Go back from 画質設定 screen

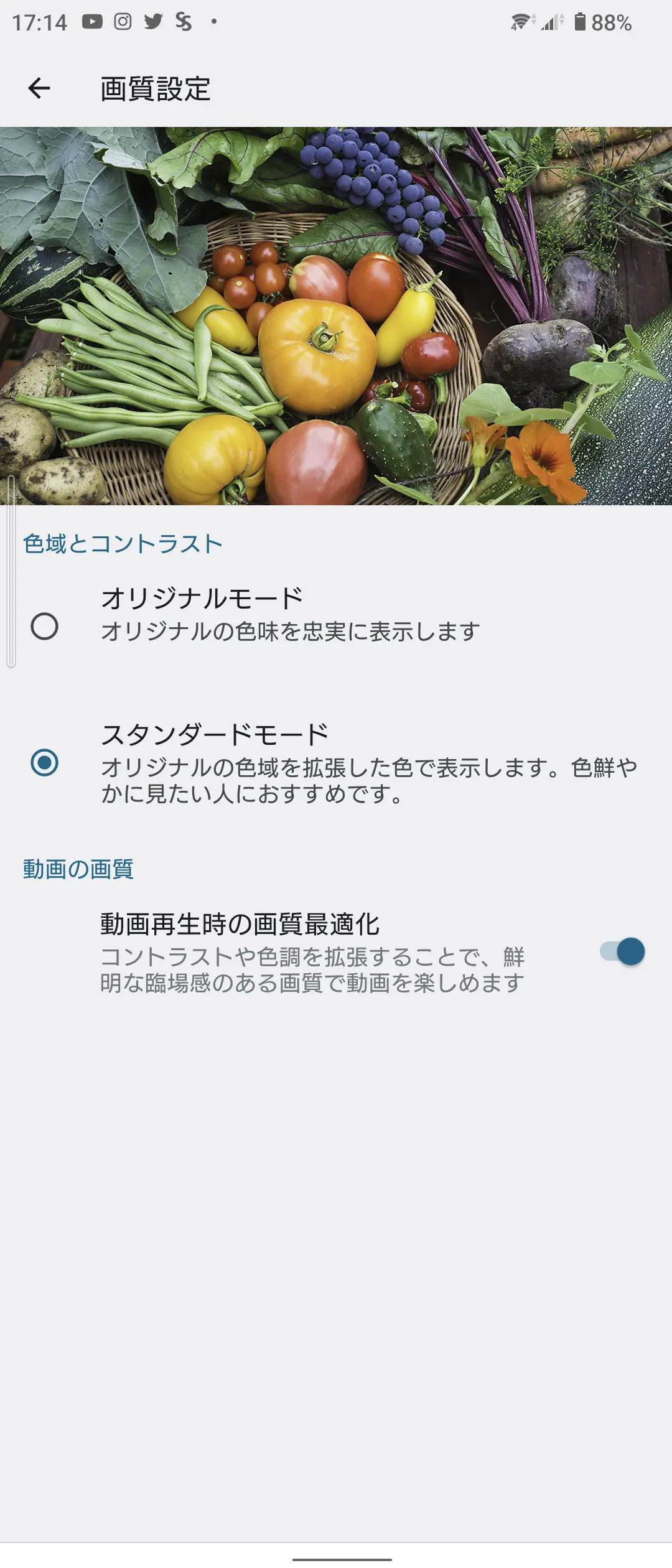(x=39, y=88)
